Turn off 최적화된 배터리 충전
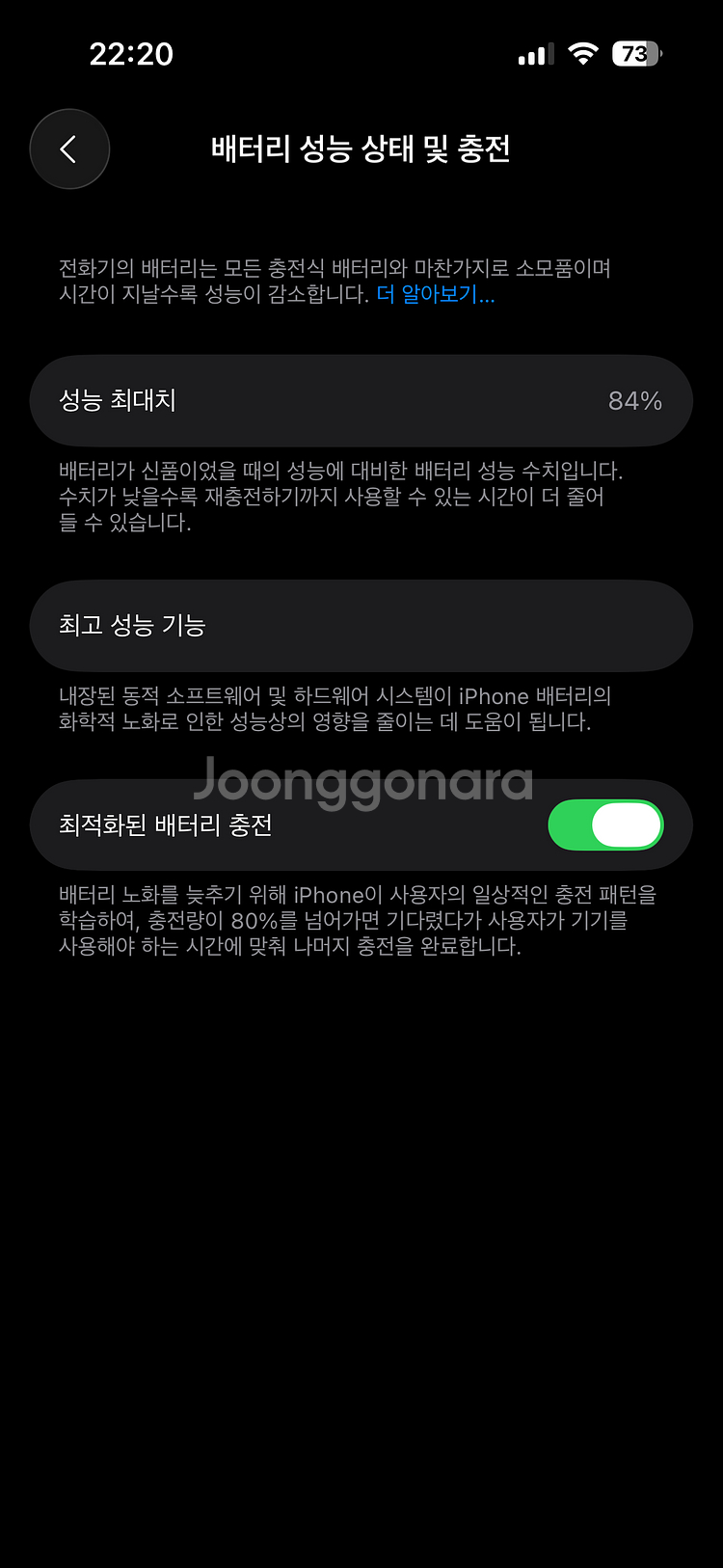 605,825
